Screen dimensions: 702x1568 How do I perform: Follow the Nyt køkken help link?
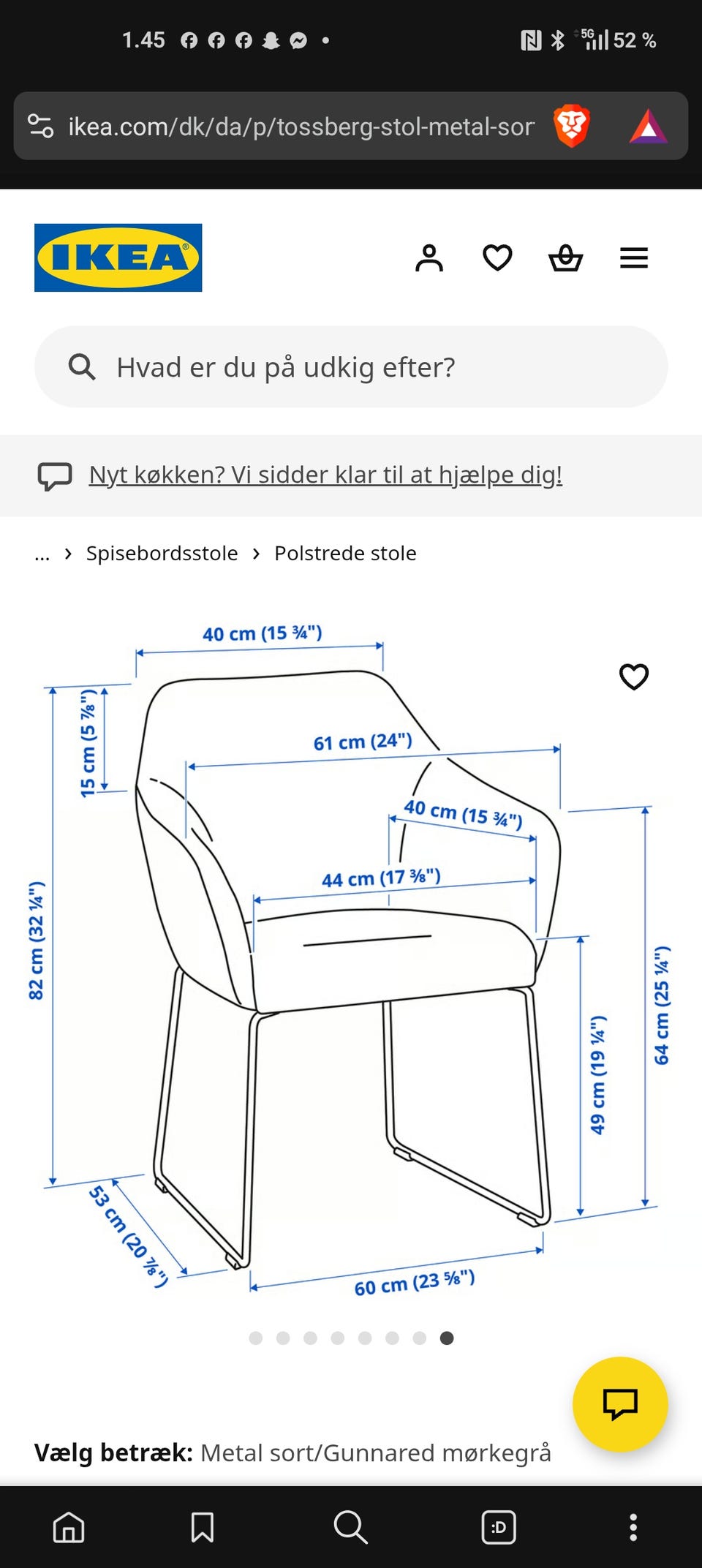325,474
